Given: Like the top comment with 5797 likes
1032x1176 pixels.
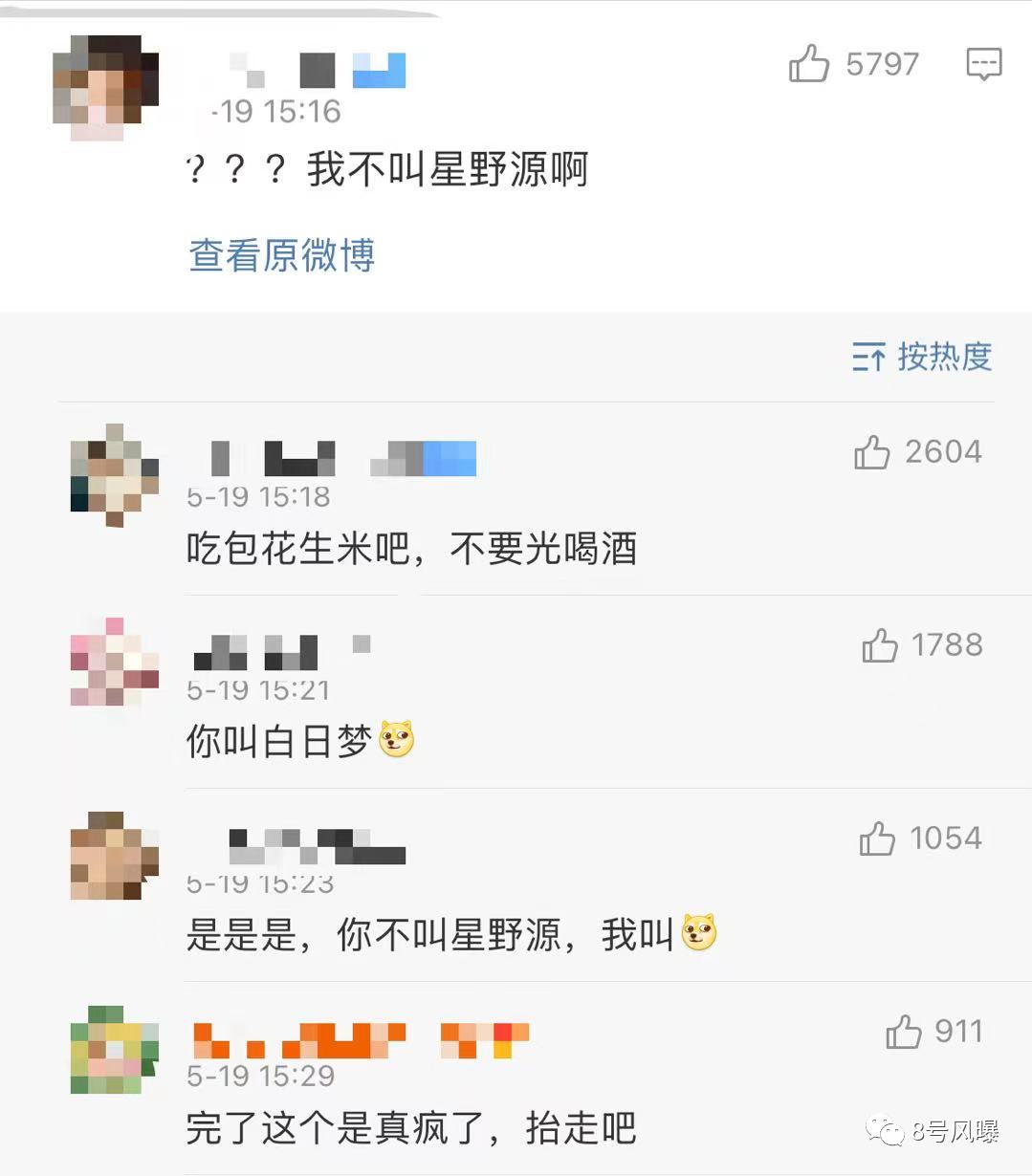Looking at the screenshot, I should 809,64.
